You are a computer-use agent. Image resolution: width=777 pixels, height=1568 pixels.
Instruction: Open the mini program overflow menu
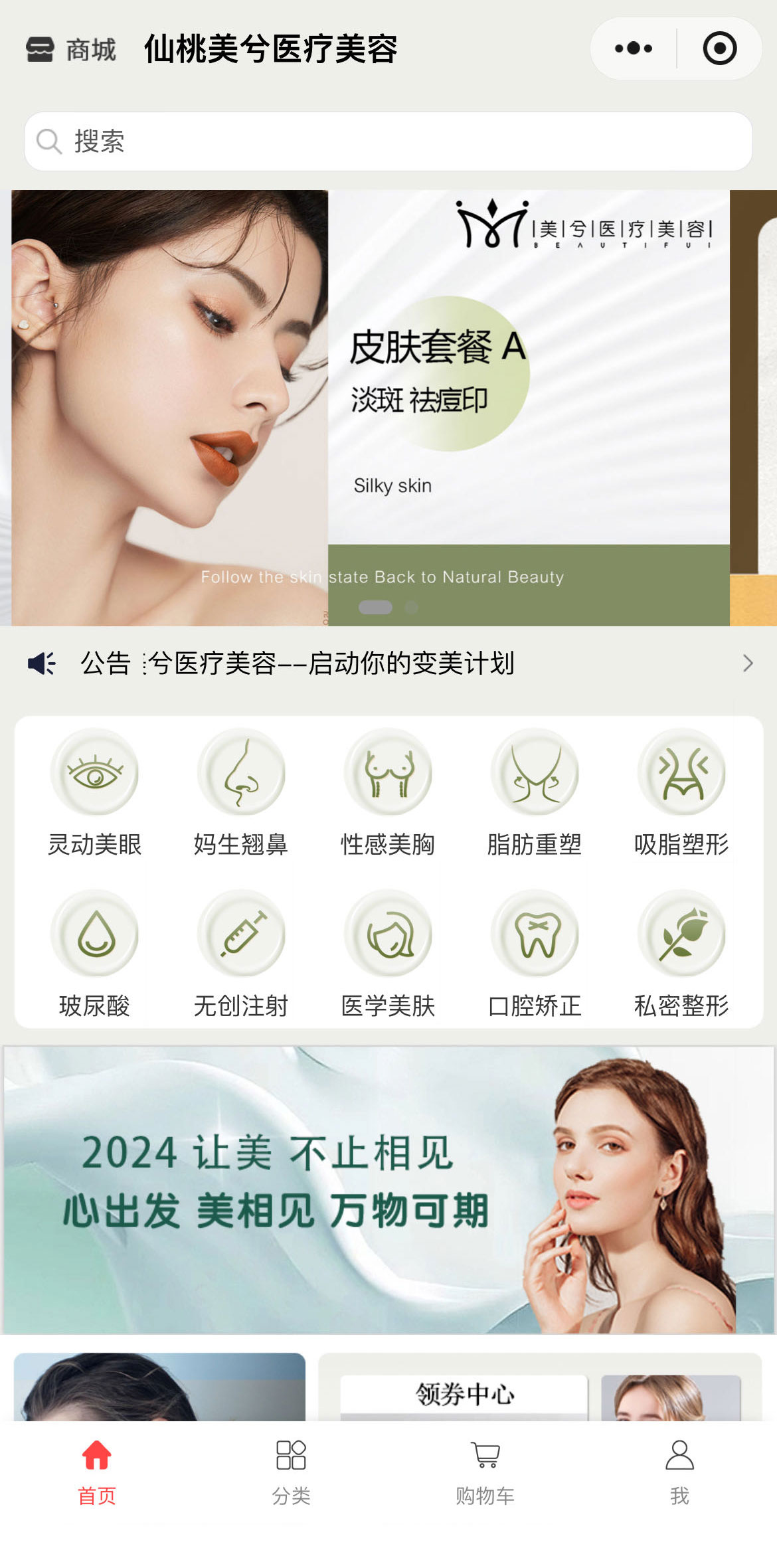pos(633,48)
